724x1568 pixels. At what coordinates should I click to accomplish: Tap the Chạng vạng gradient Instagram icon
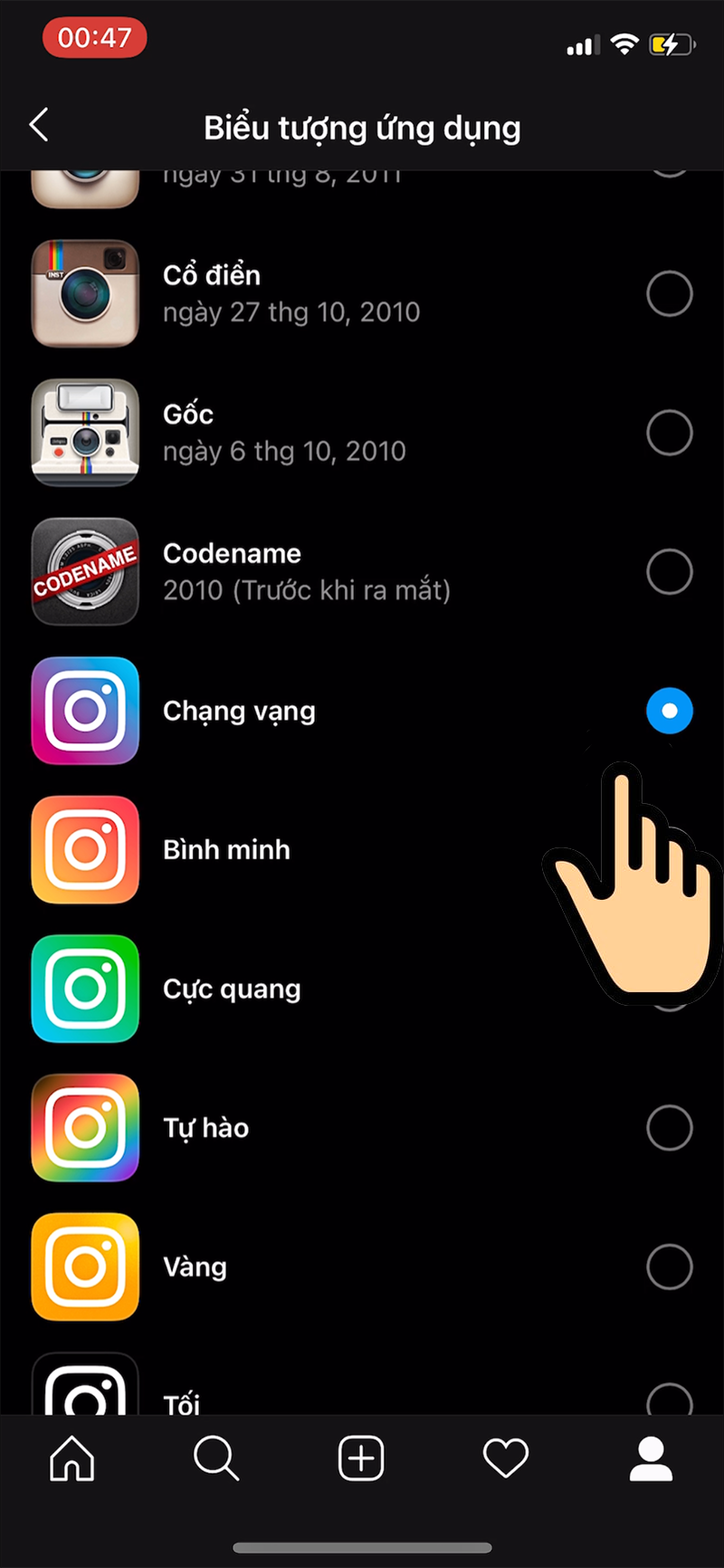(85, 711)
